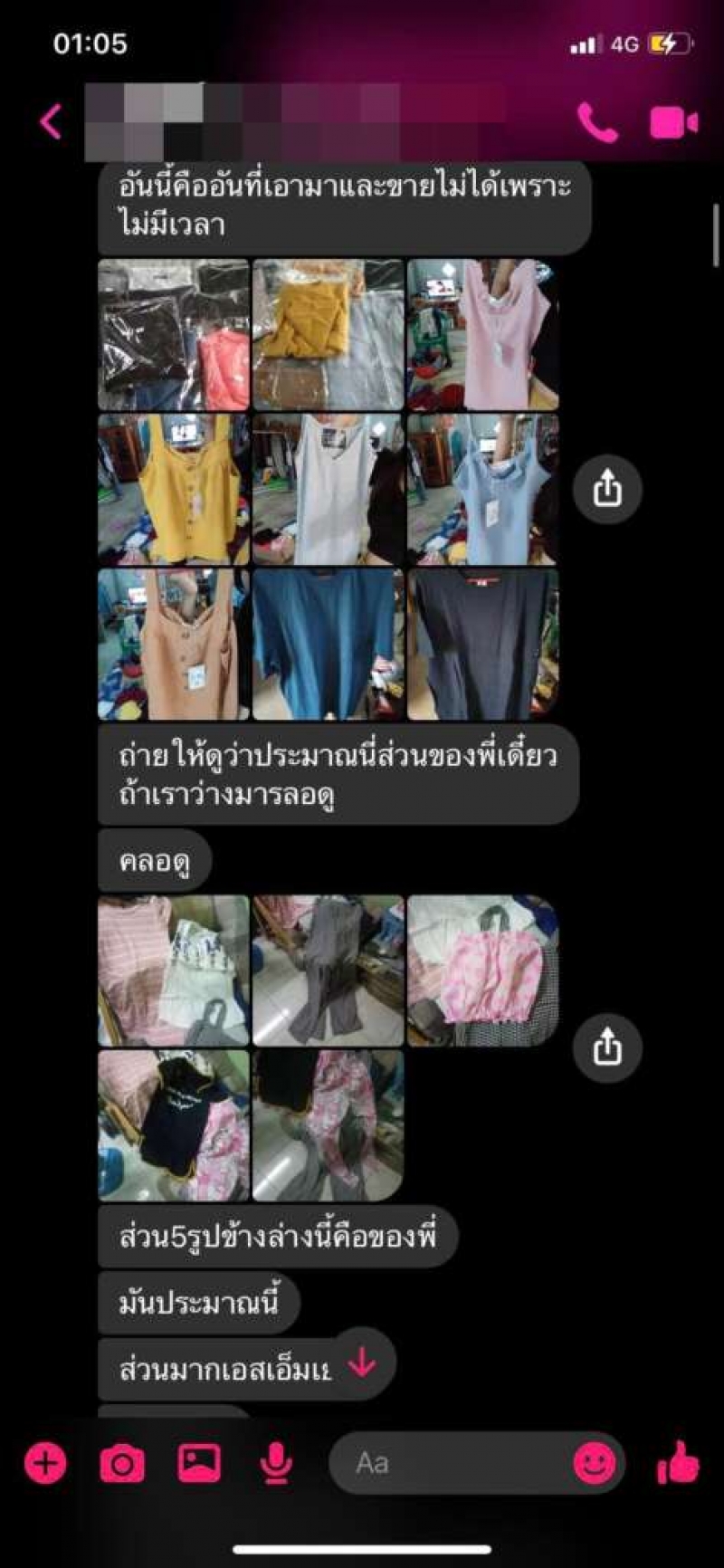Open the camera

tap(122, 1462)
